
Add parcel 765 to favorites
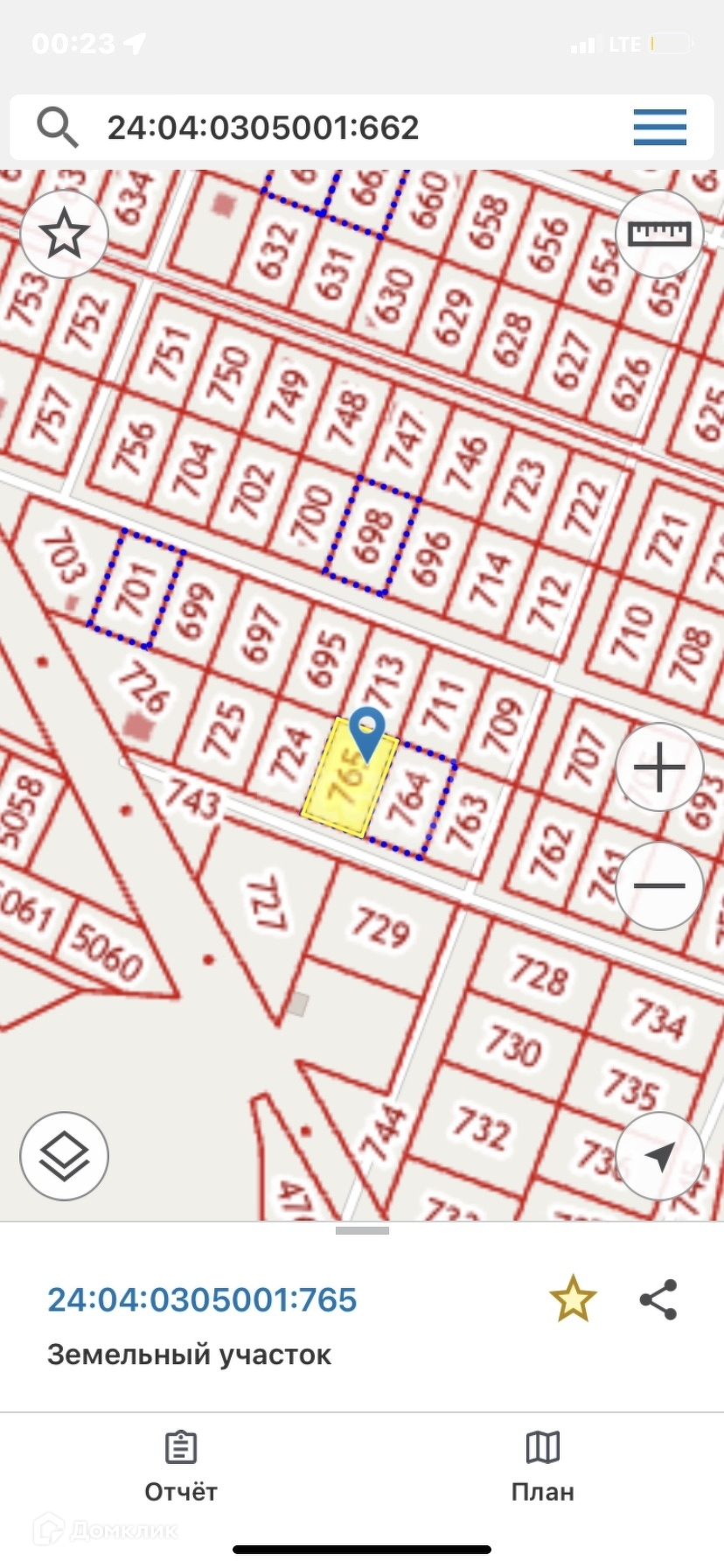point(573,1298)
